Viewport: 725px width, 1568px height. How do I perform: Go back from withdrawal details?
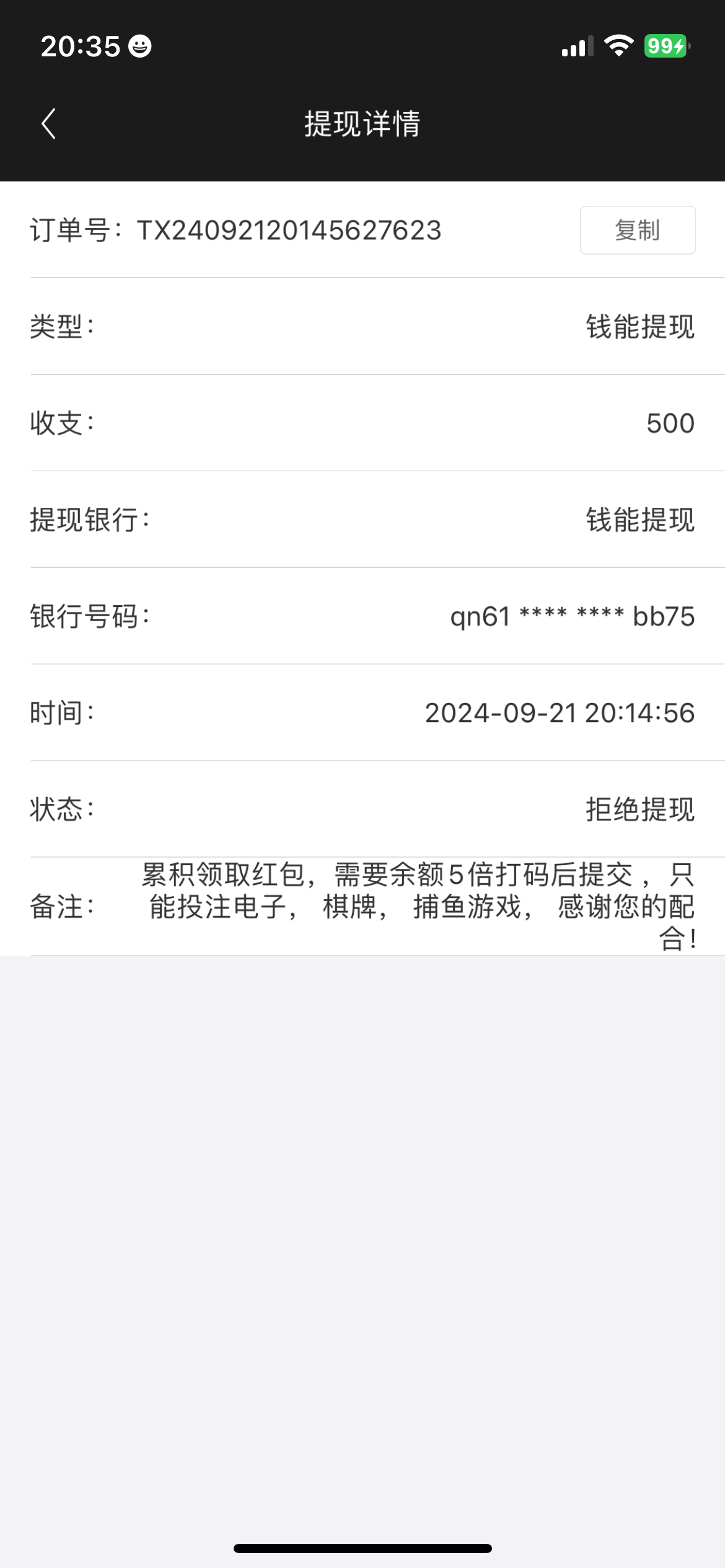tap(48, 124)
